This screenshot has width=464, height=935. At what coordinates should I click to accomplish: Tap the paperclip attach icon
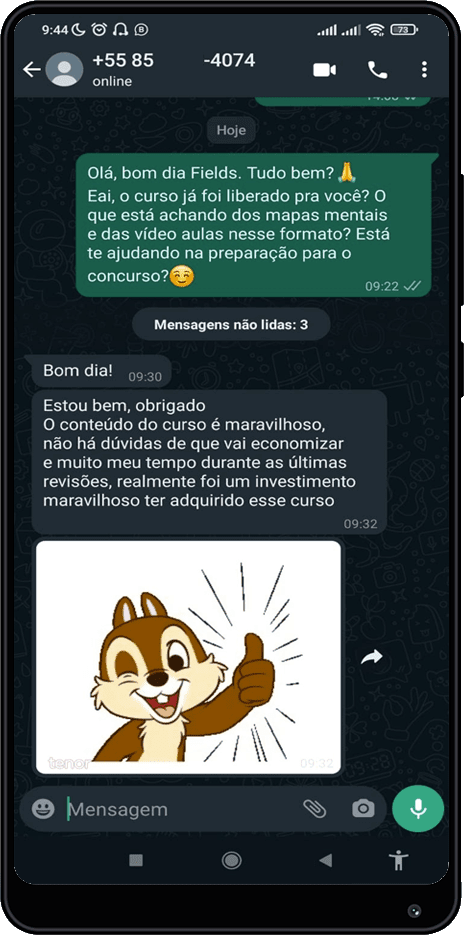coord(314,809)
